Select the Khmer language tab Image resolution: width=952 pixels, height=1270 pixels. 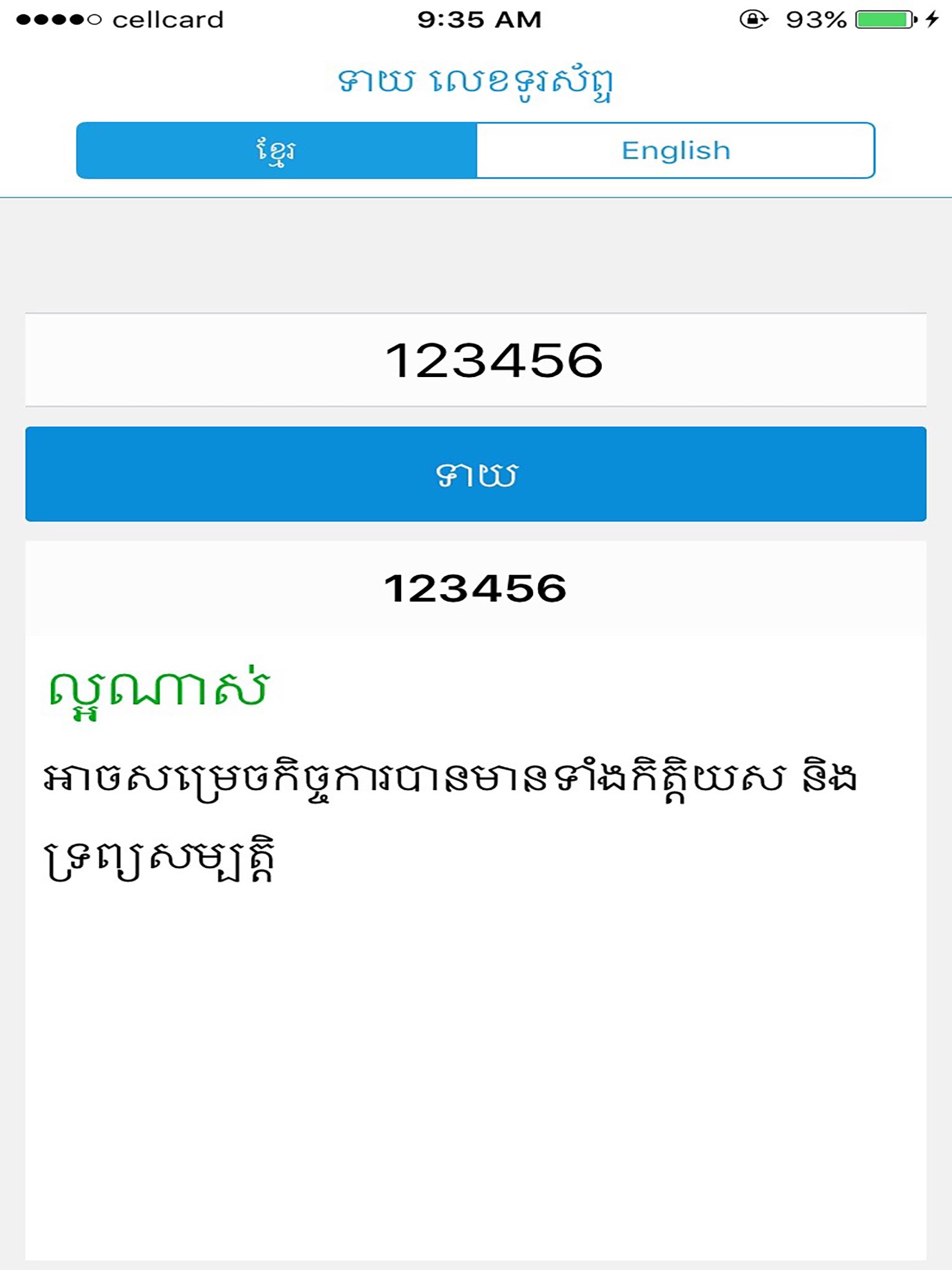(x=276, y=150)
